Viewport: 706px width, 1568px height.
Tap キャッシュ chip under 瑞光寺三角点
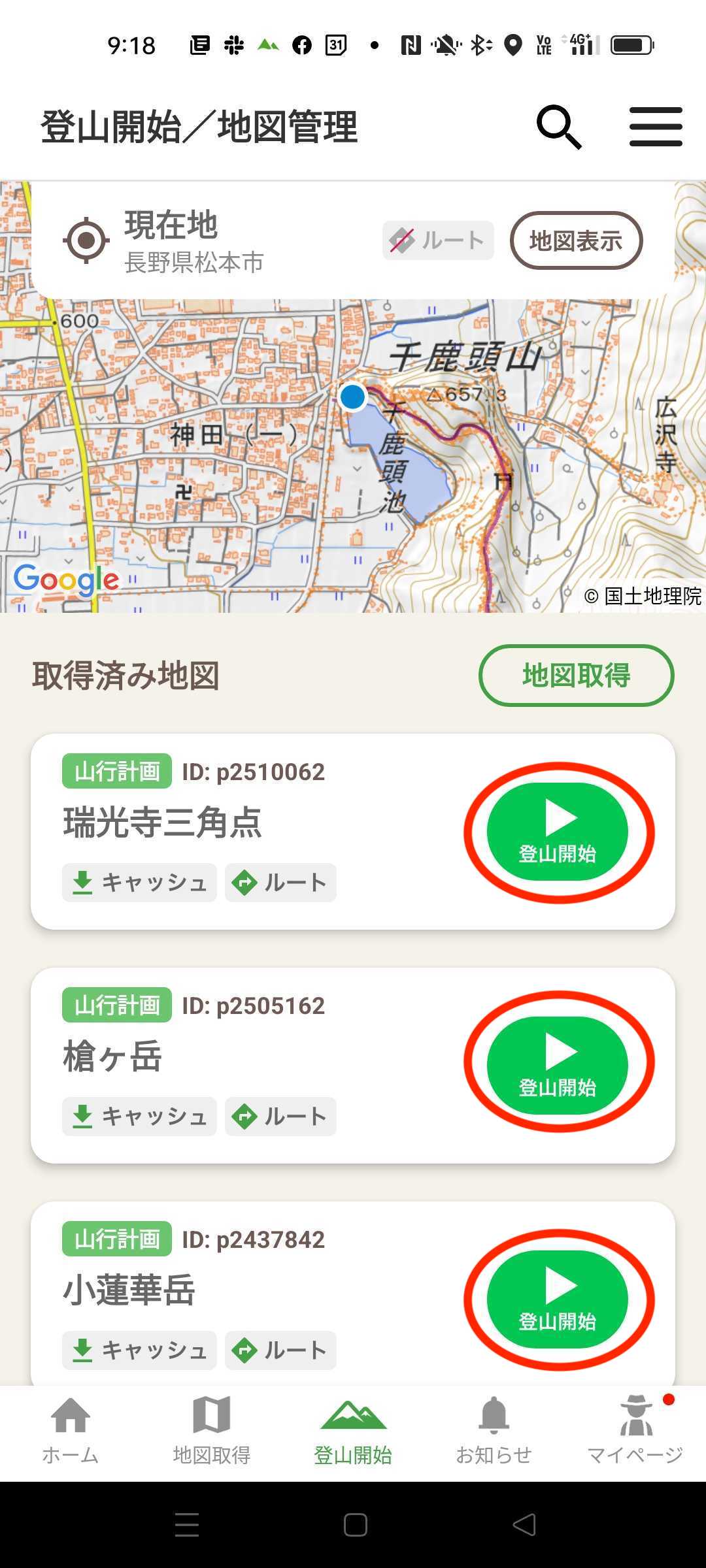139,883
